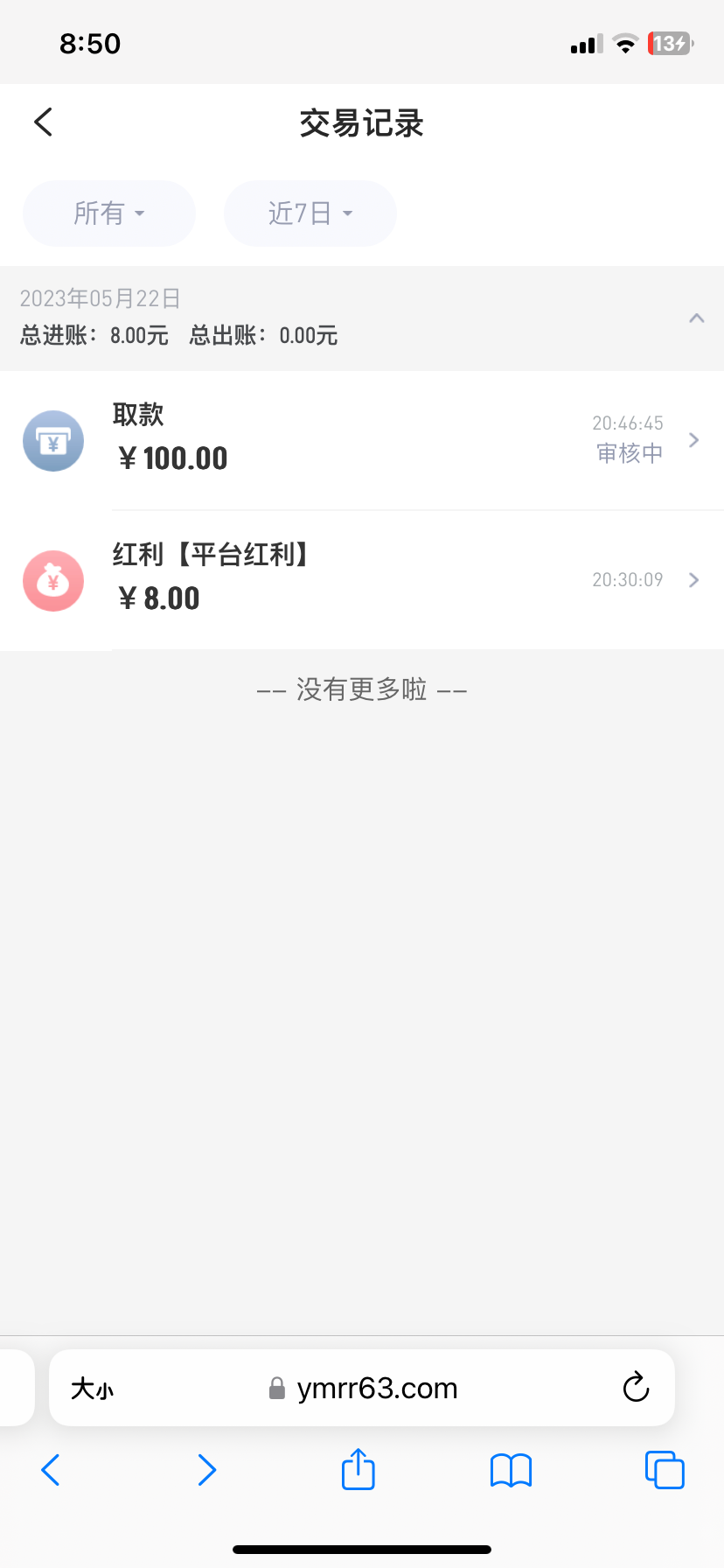Expand the 红利 transaction details chevron
This screenshot has height=1568, width=724.
(693, 579)
